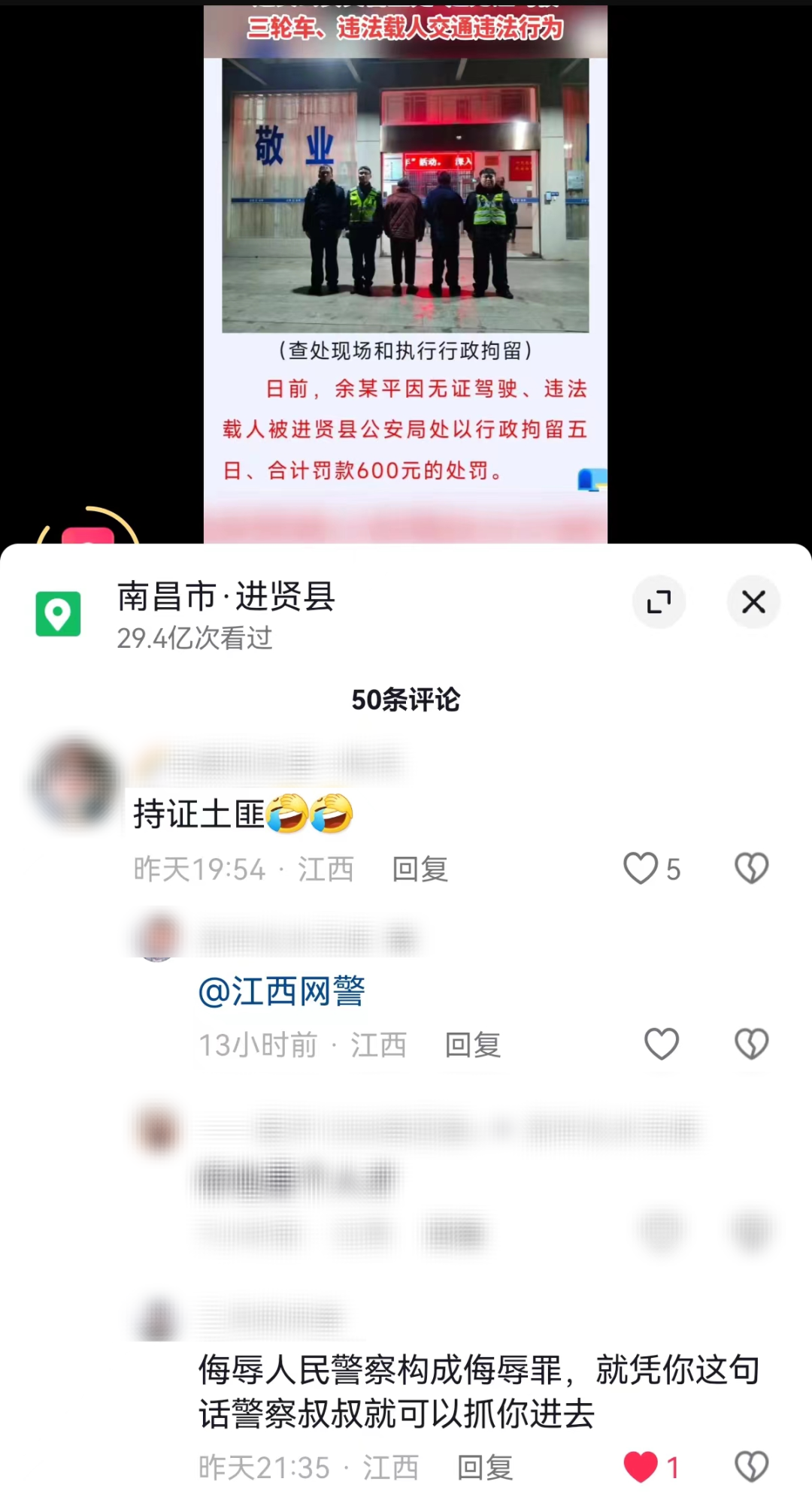Image resolution: width=812 pixels, height=1512 pixels.
Task: Open the @江西网警 mention link
Action: coord(281,991)
